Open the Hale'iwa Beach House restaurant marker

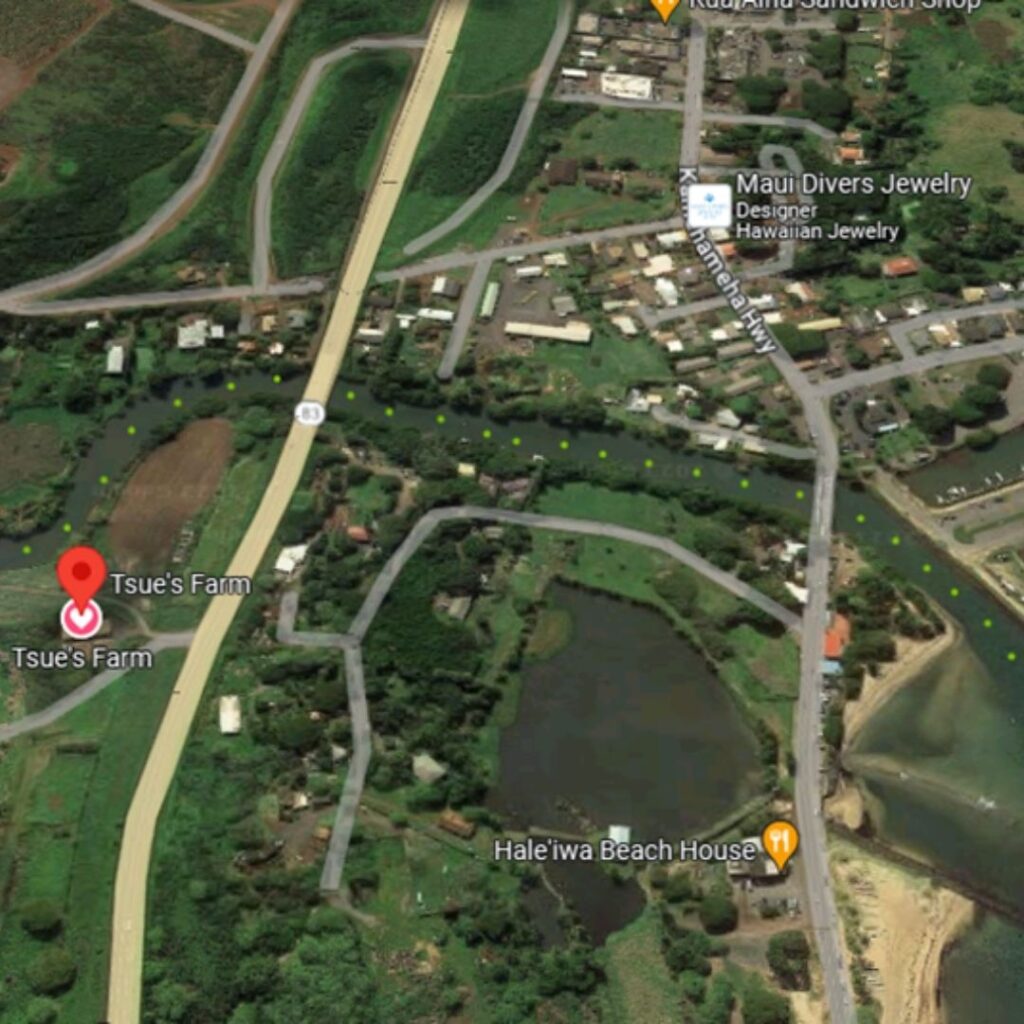779,843
